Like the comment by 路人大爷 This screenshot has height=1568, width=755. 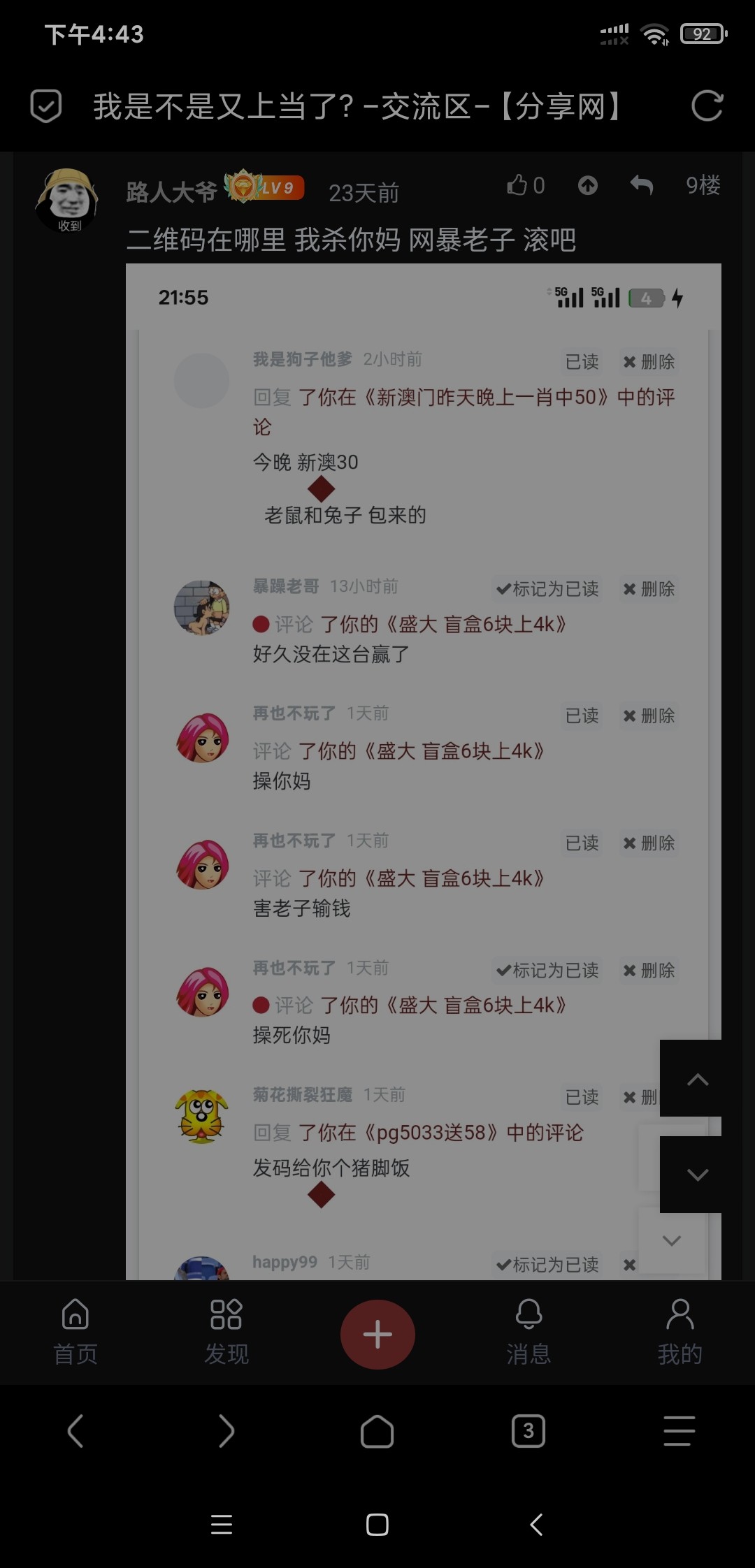point(524,186)
